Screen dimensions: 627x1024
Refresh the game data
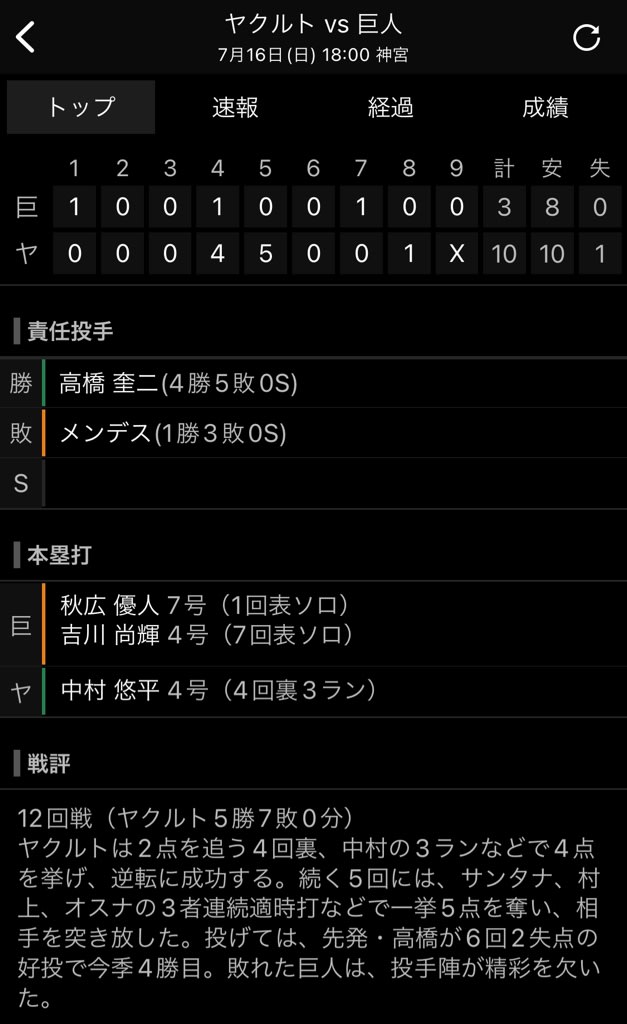tap(586, 37)
